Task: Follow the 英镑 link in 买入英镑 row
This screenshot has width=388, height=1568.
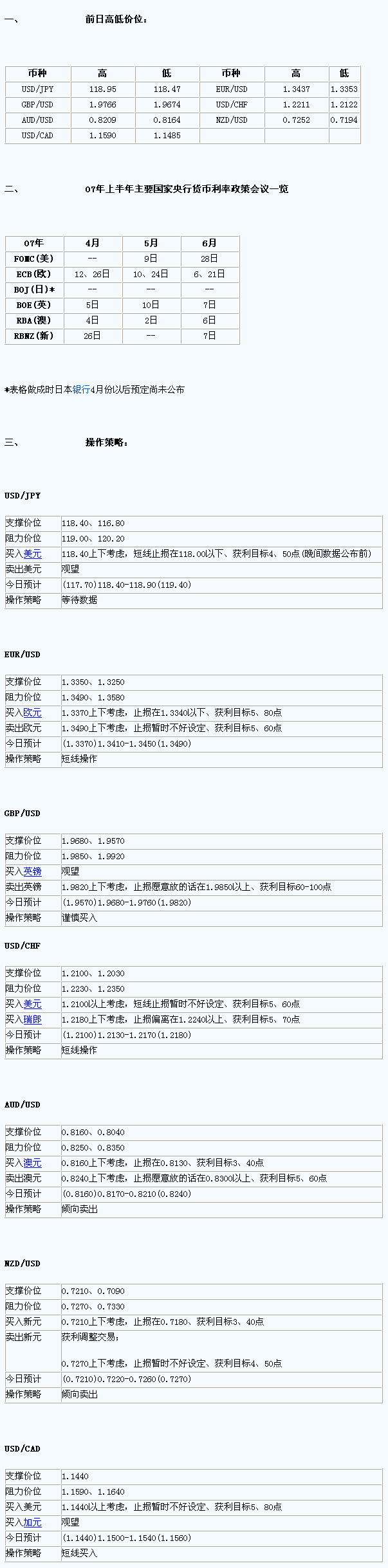Action: [x=32, y=871]
